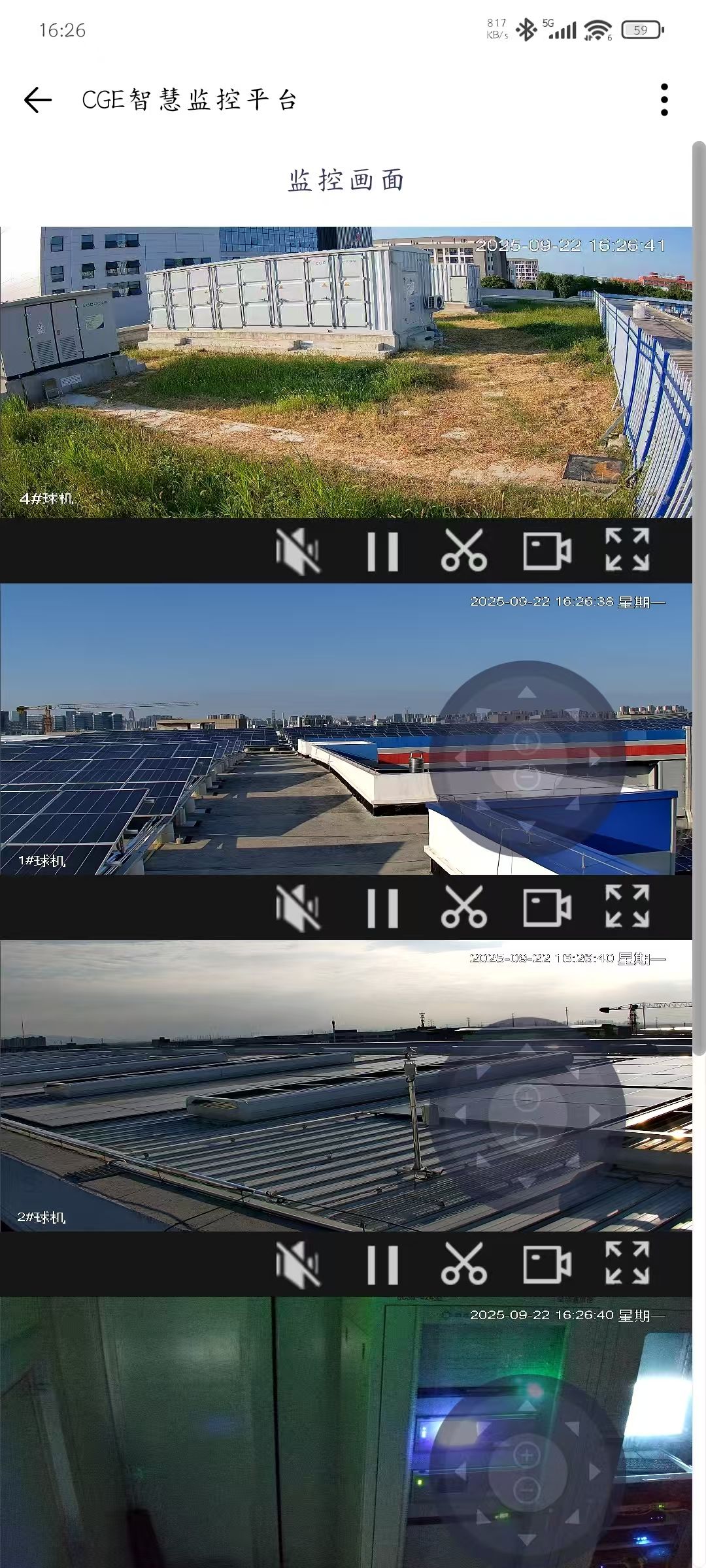
Task: Open the three-dot overflow menu
Action: (664, 100)
